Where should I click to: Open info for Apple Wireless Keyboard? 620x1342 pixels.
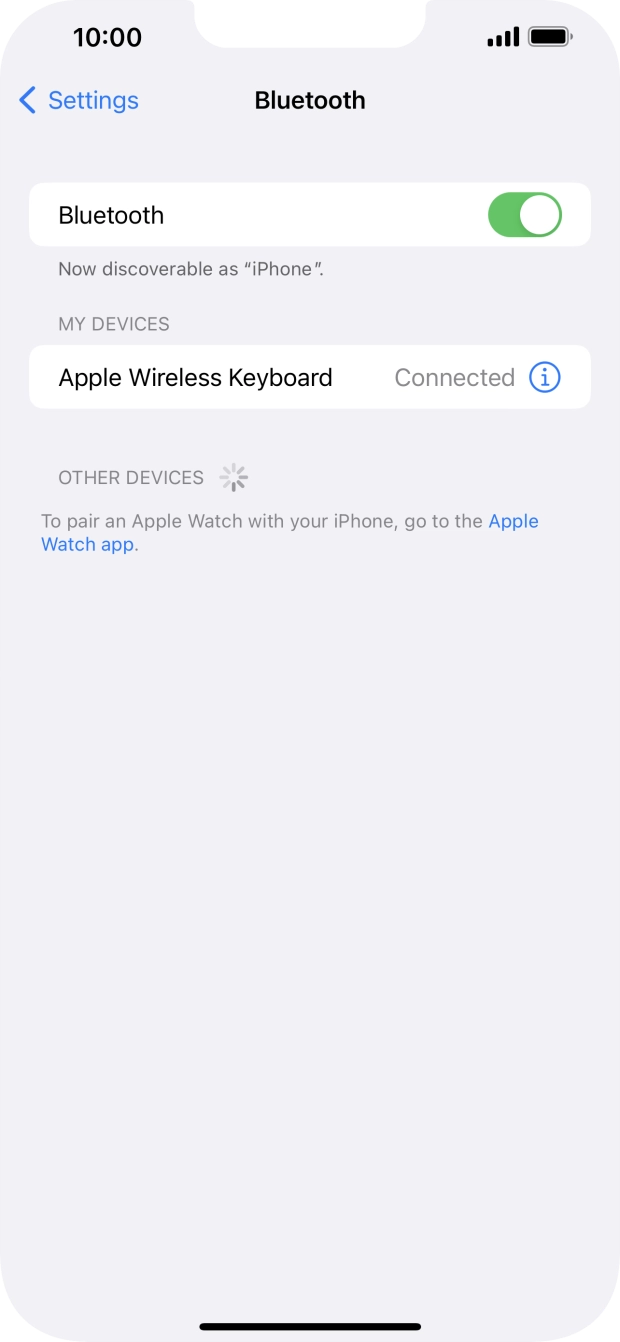[545, 377]
